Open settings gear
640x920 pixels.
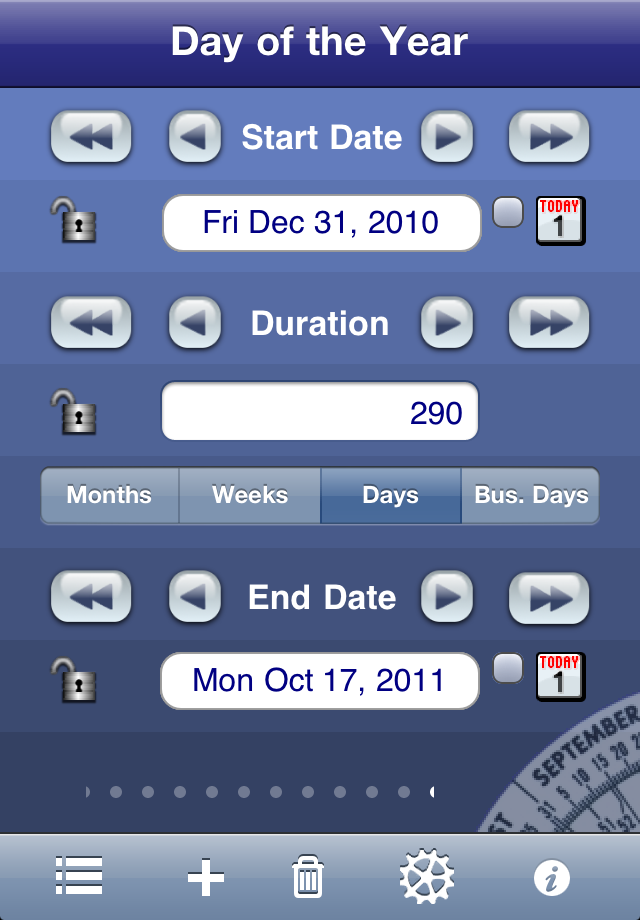click(426, 877)
